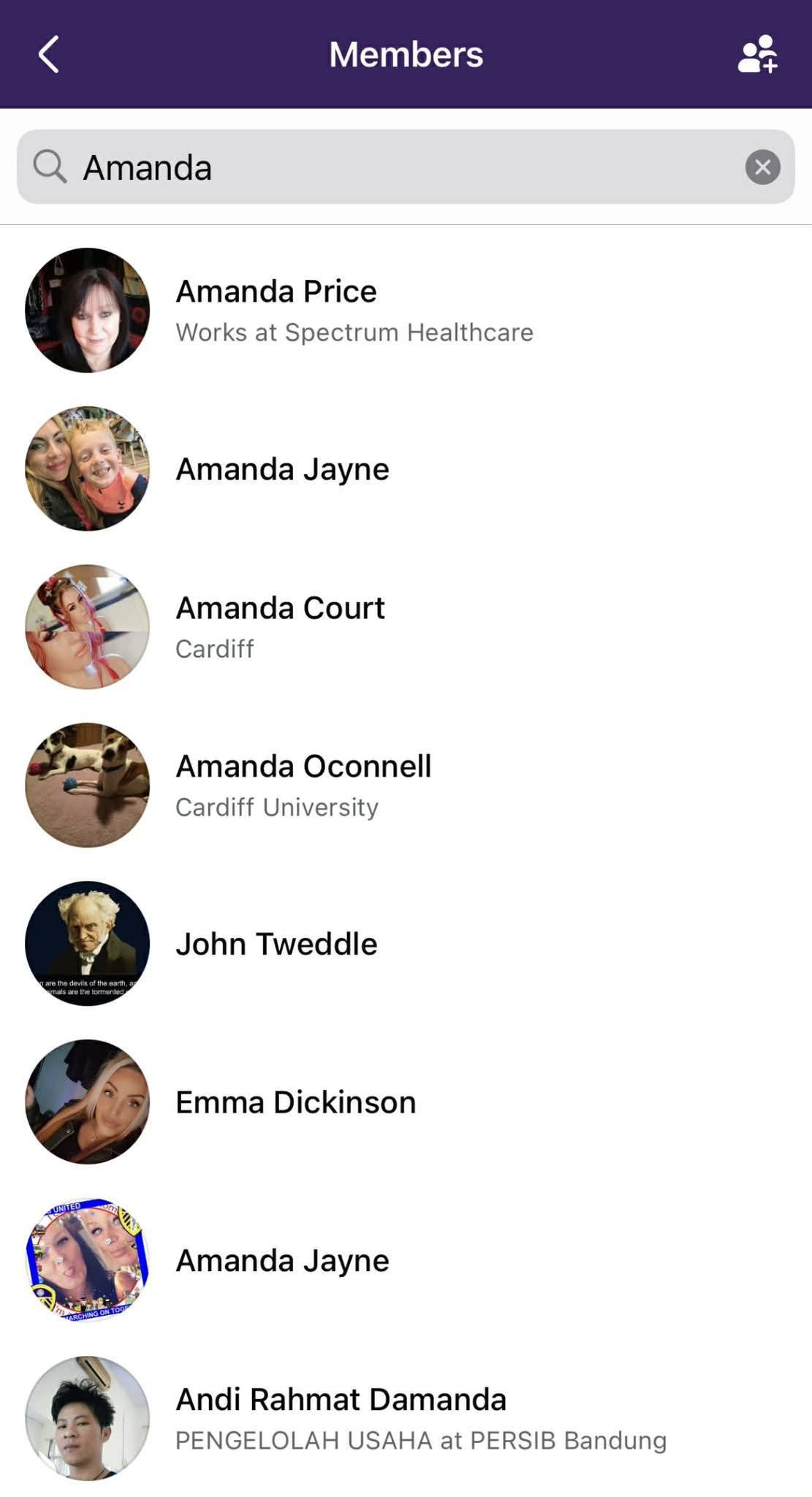Open Amanda Court from Cardiff
This screenshot has height=1497, width=812.
tap(406, 626)
